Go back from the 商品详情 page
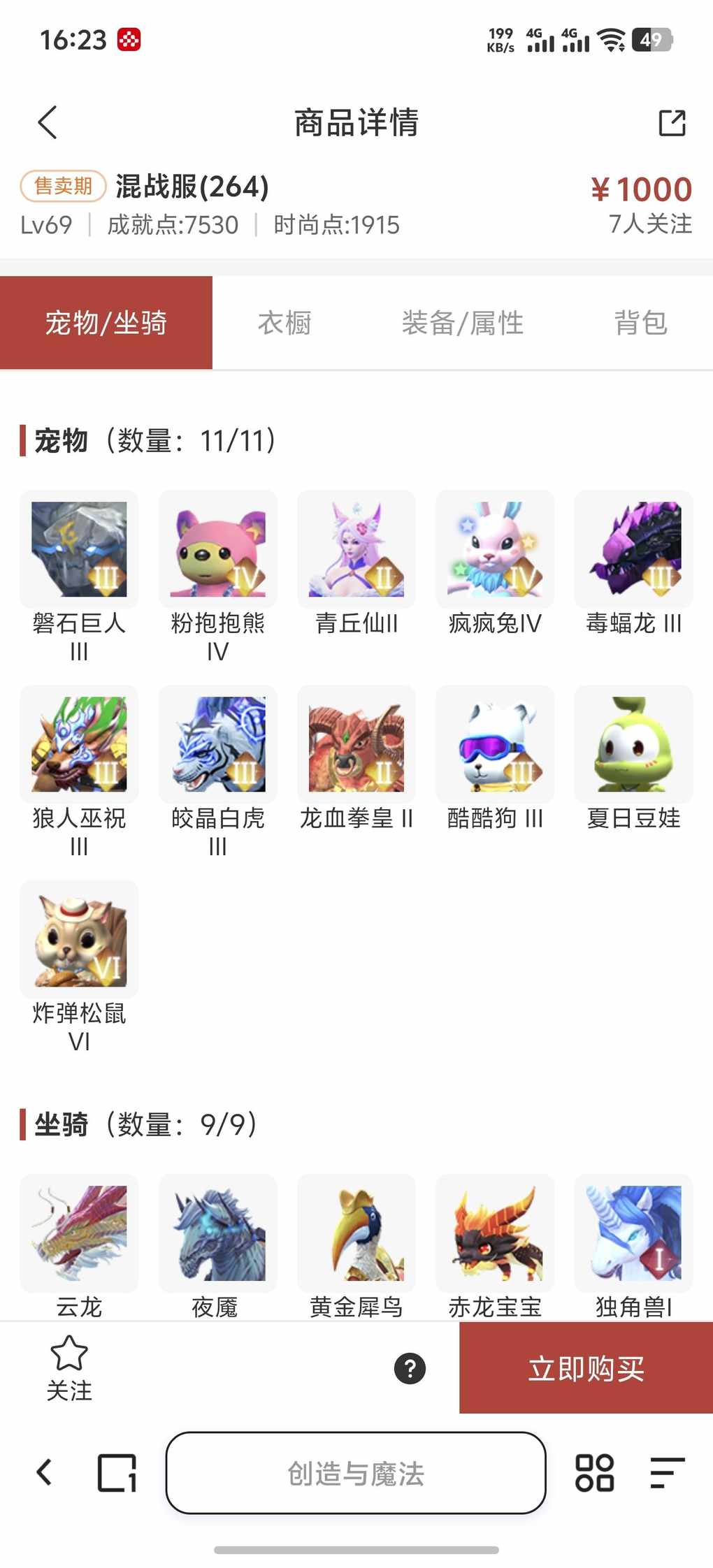713x1568 pixels. point(48,123)
